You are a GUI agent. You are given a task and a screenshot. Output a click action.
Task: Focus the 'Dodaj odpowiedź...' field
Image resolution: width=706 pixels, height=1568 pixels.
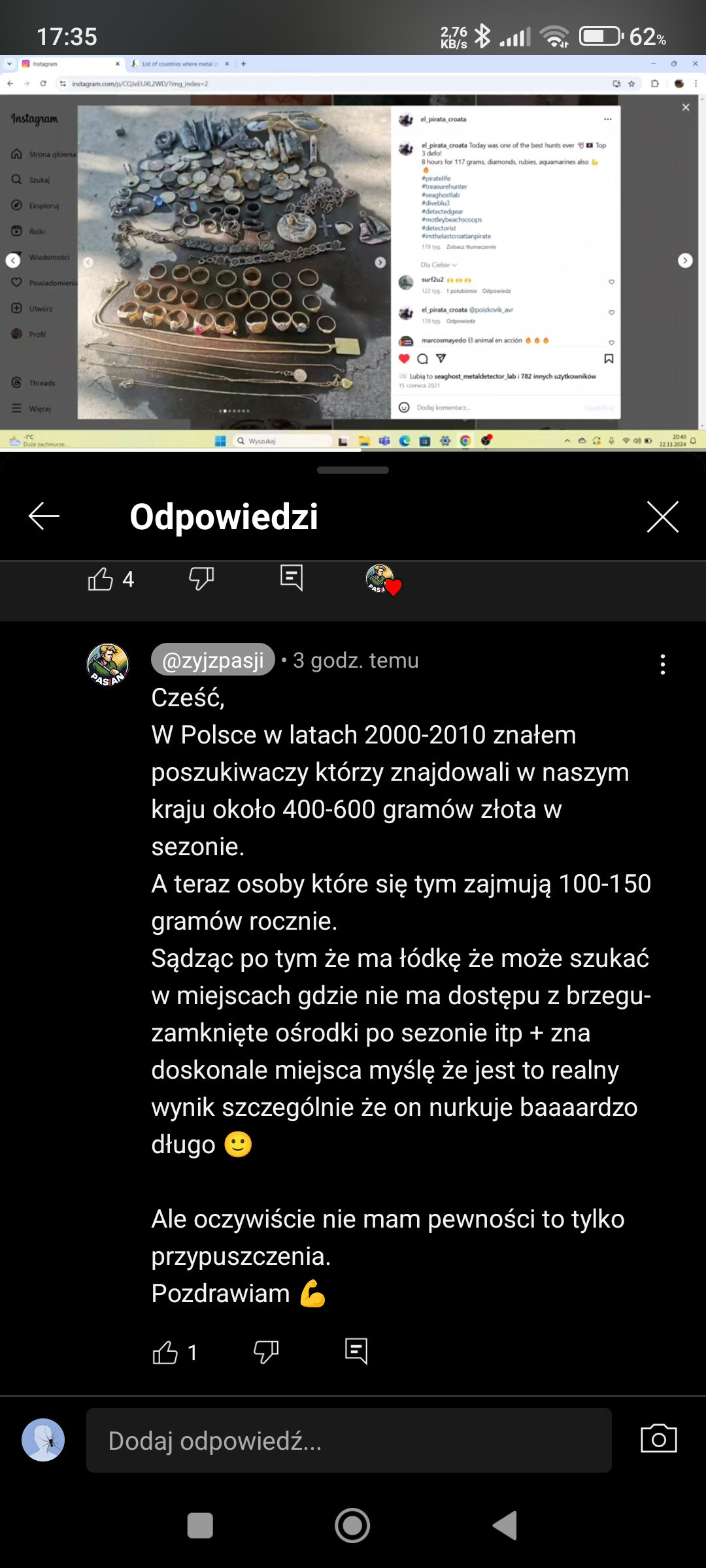pos(349,1440)
